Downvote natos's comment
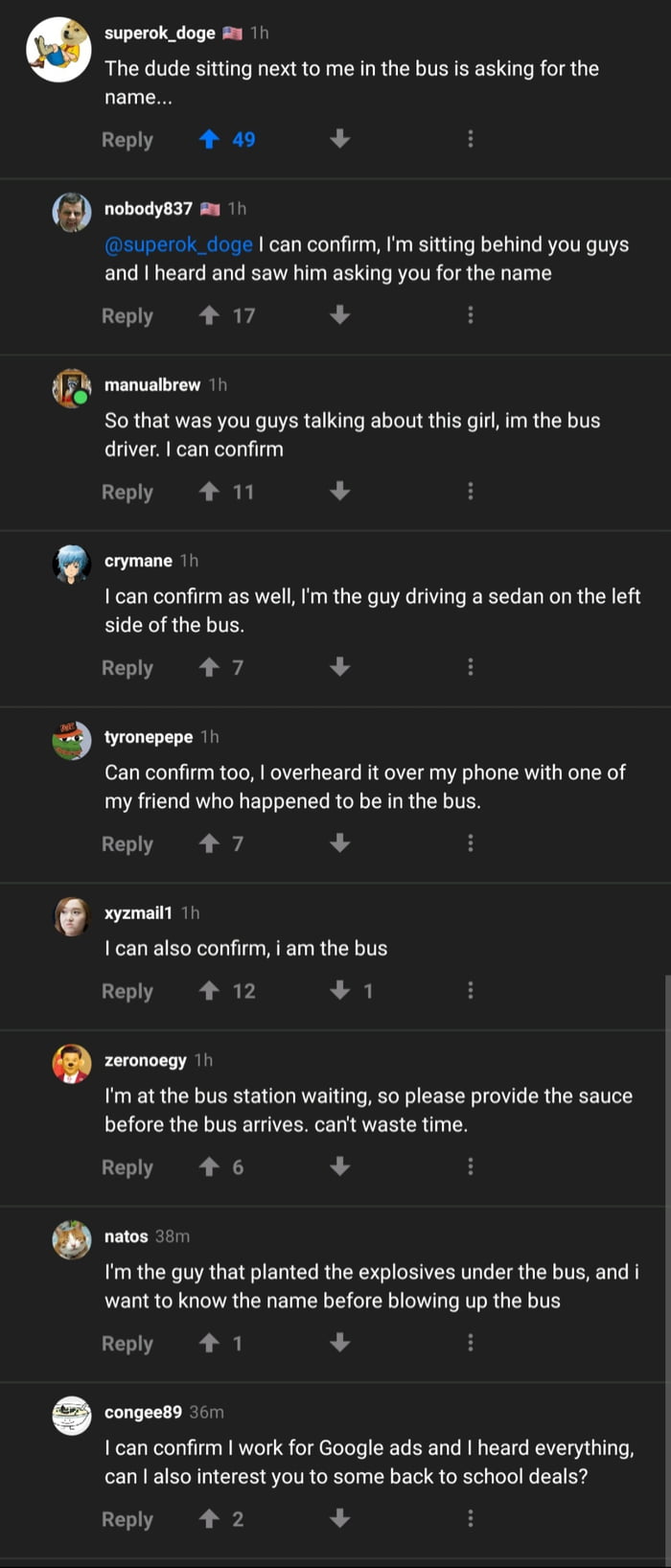The width and height of the screenshot is (671, 1568). (x=339, y=1343)
